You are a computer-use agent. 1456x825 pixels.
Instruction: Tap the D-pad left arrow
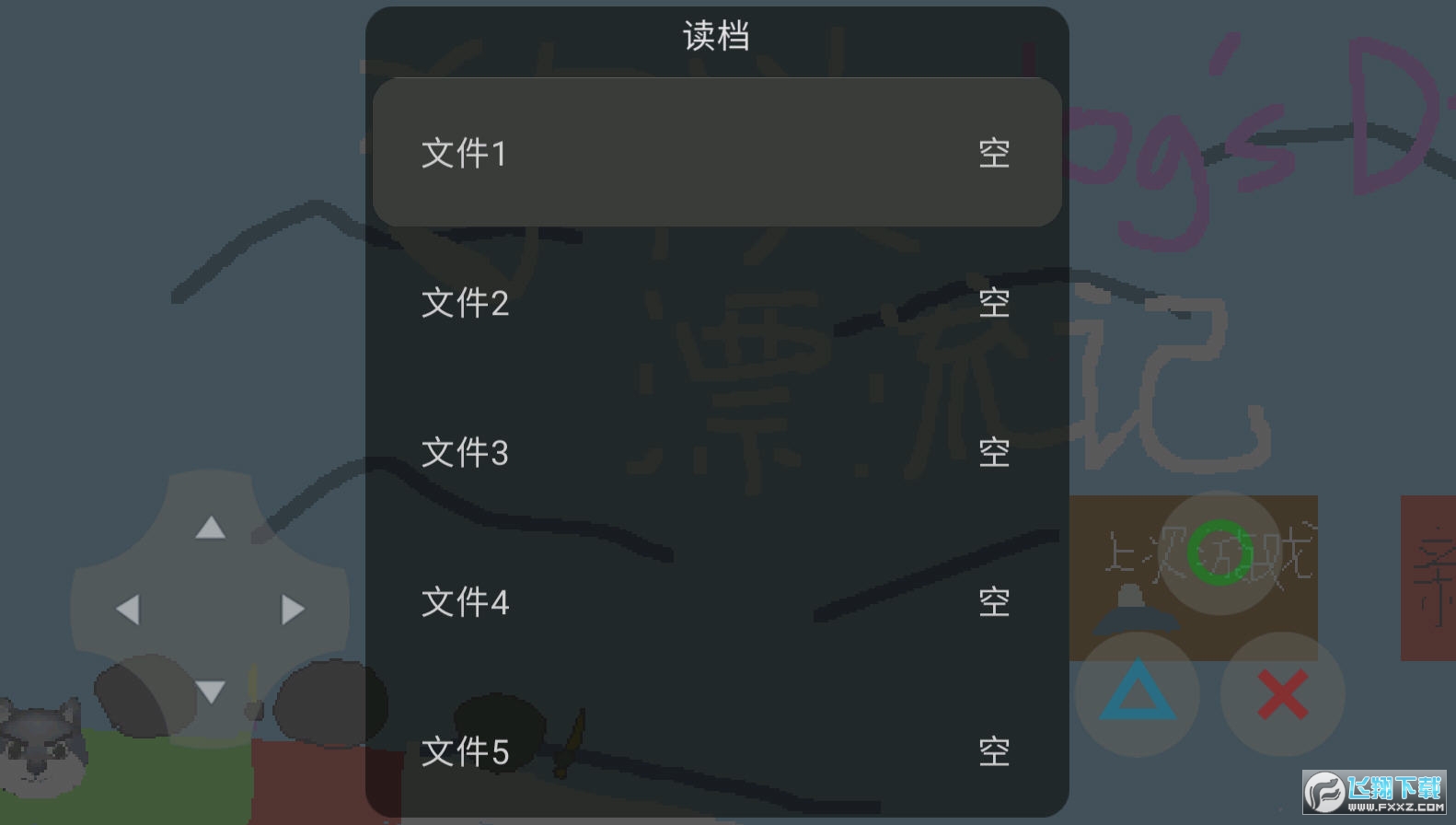pyautogui.click(x=128, y=610)
